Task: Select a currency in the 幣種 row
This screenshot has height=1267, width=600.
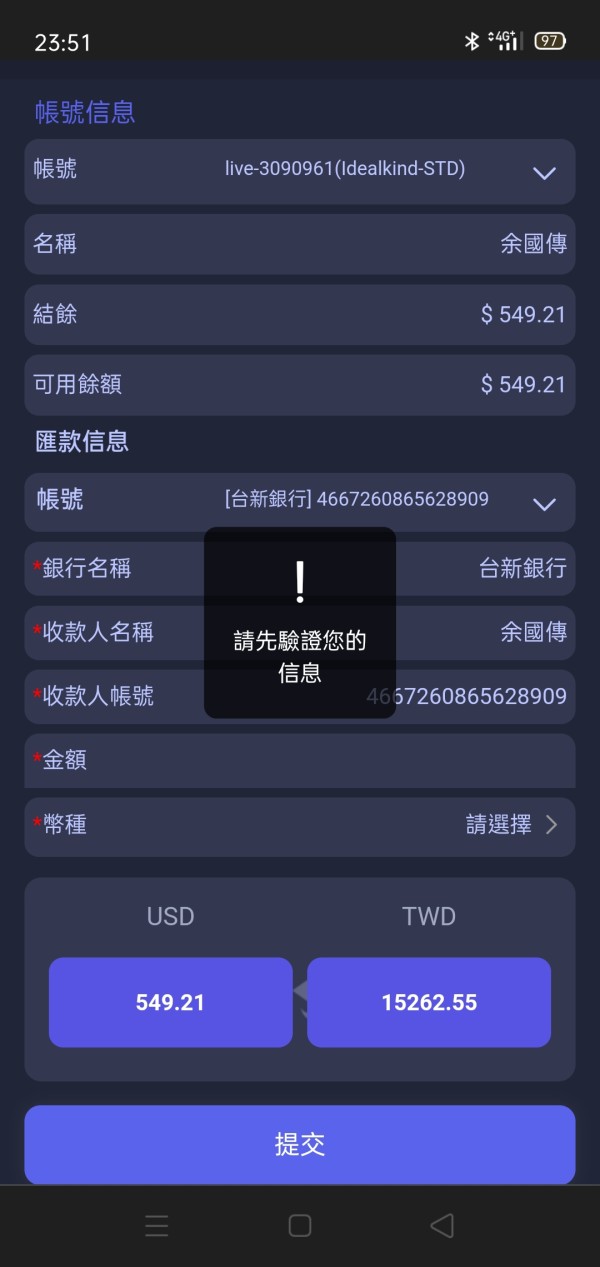Action: click(300, 826)
